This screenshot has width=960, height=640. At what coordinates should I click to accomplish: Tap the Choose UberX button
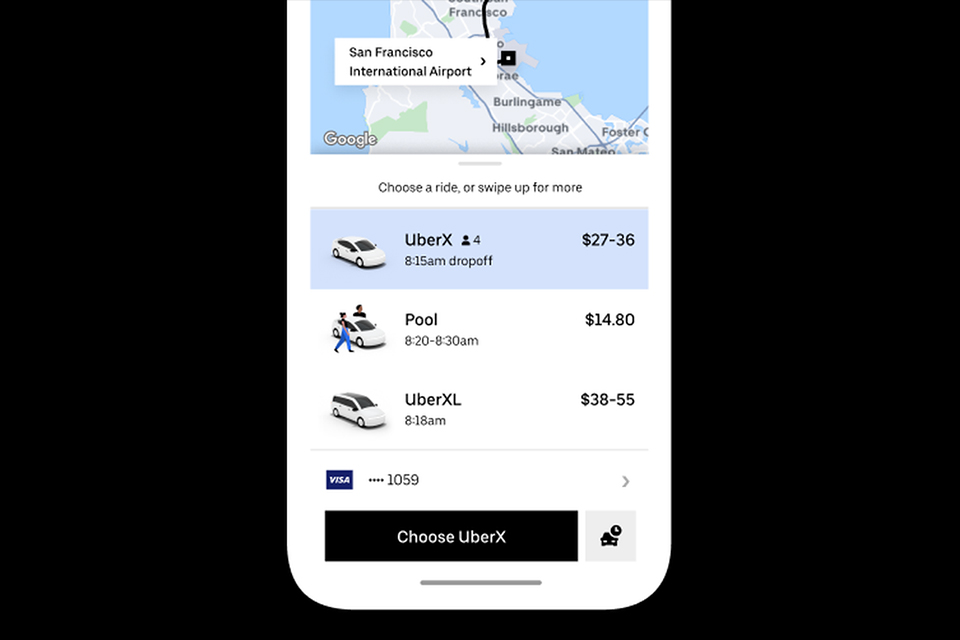click(451, 537)
